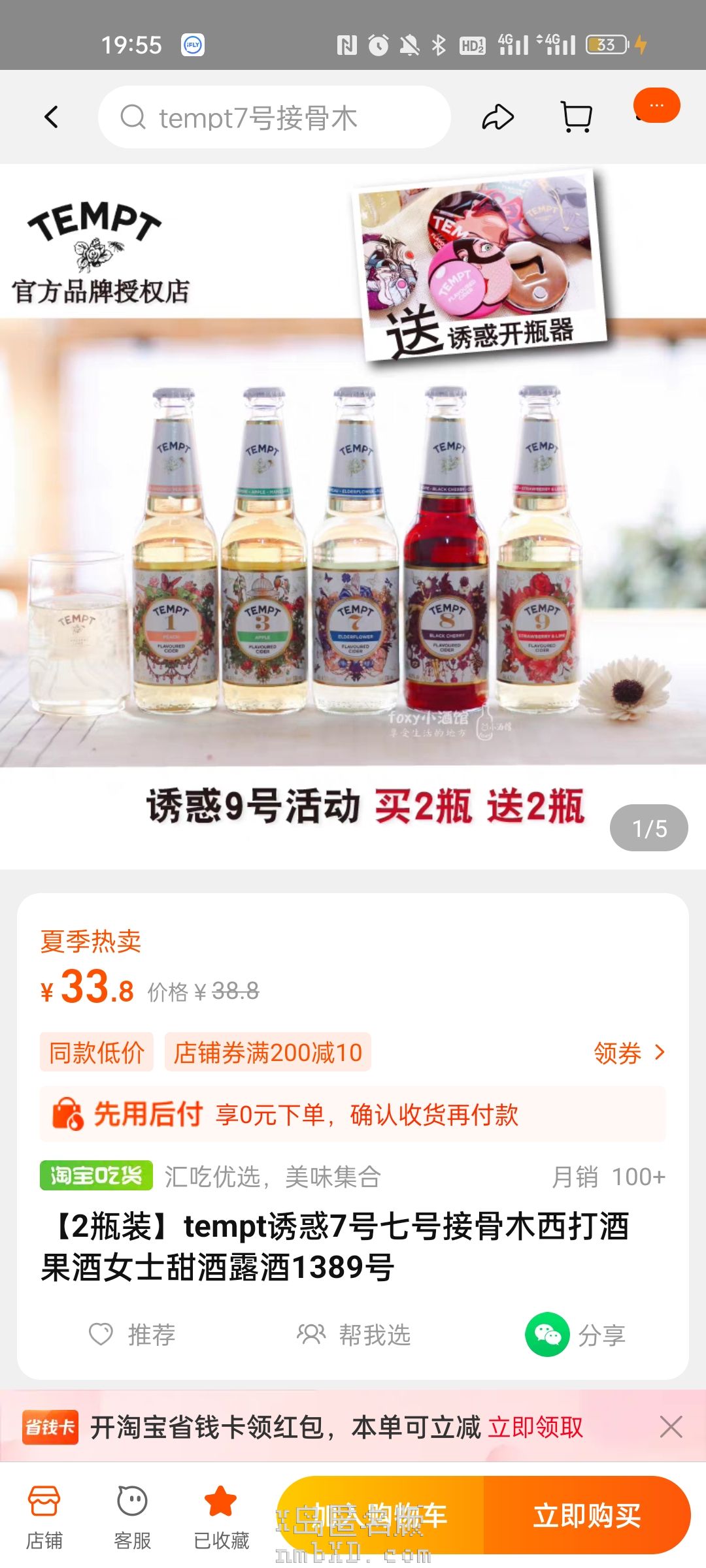
Task: Open the 店铺券满200减10 coupon tag
Action: point(267,1053)
